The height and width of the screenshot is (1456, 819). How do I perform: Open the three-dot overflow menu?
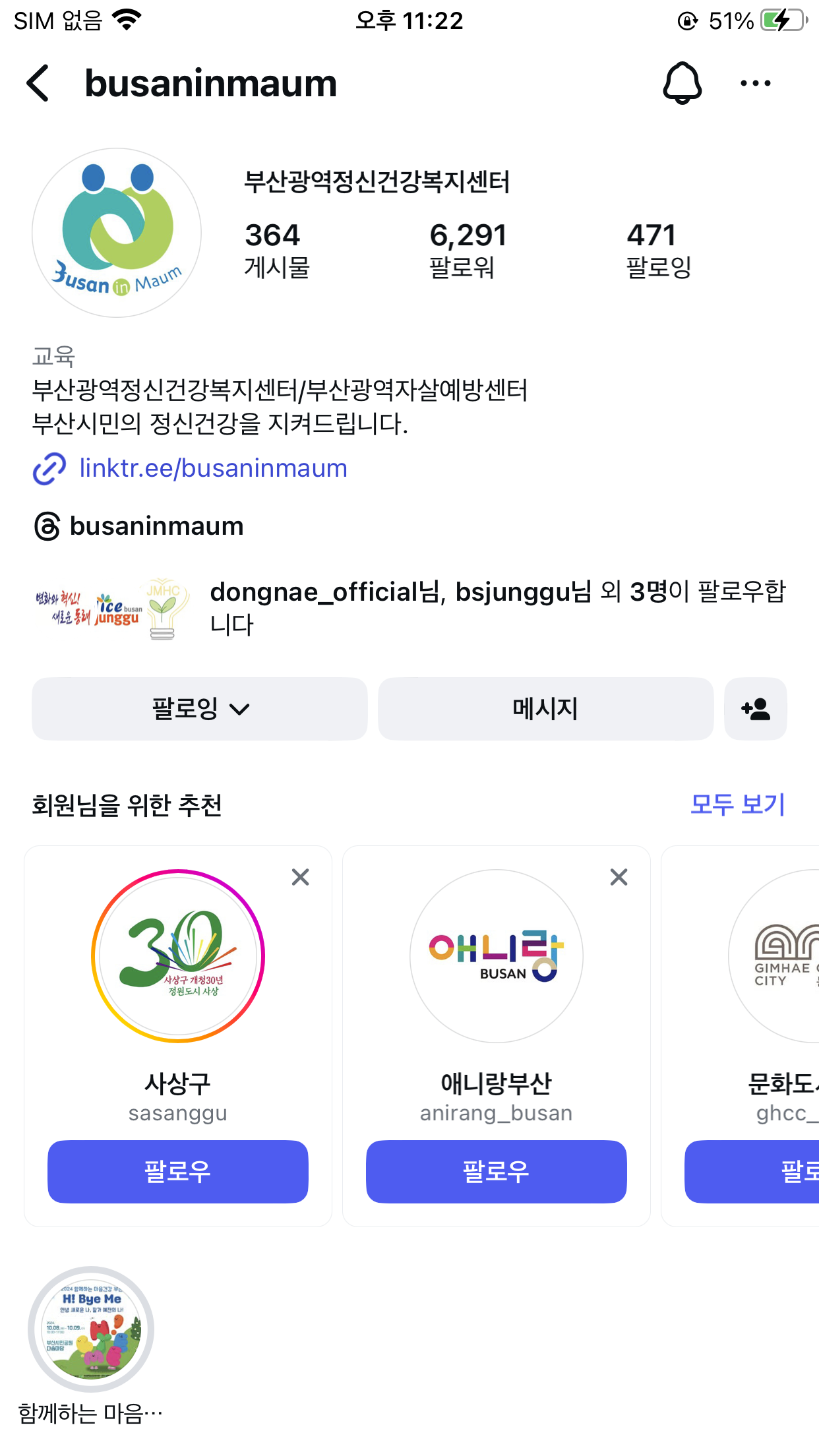pyautogui.click(x=755, y=83)
